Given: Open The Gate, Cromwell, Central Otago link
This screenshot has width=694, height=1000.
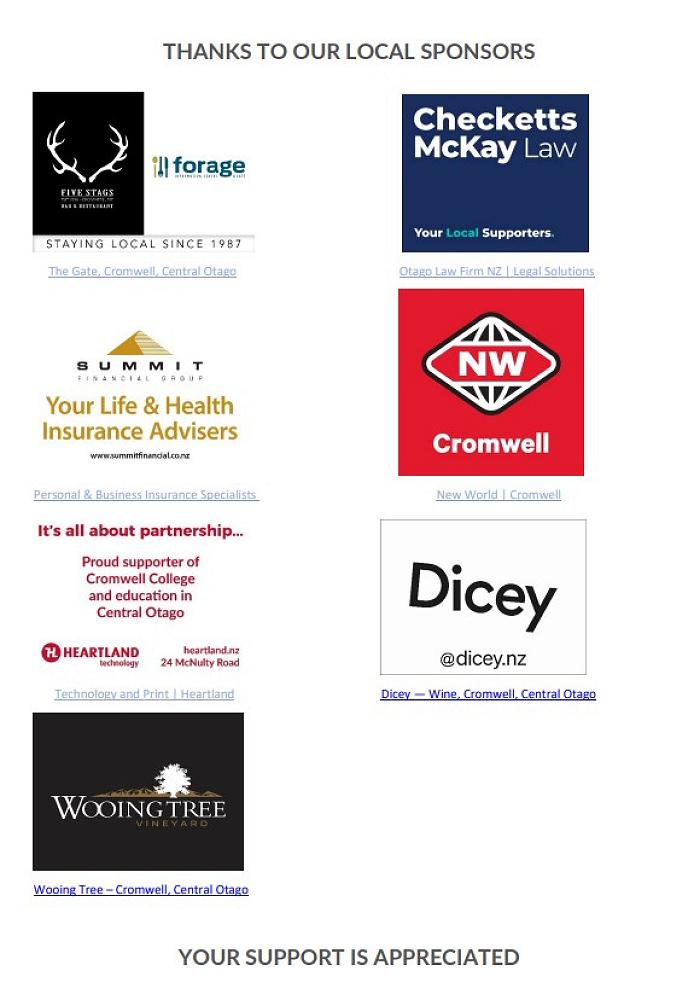Looking at the screenshot, I should coord(142,271).
